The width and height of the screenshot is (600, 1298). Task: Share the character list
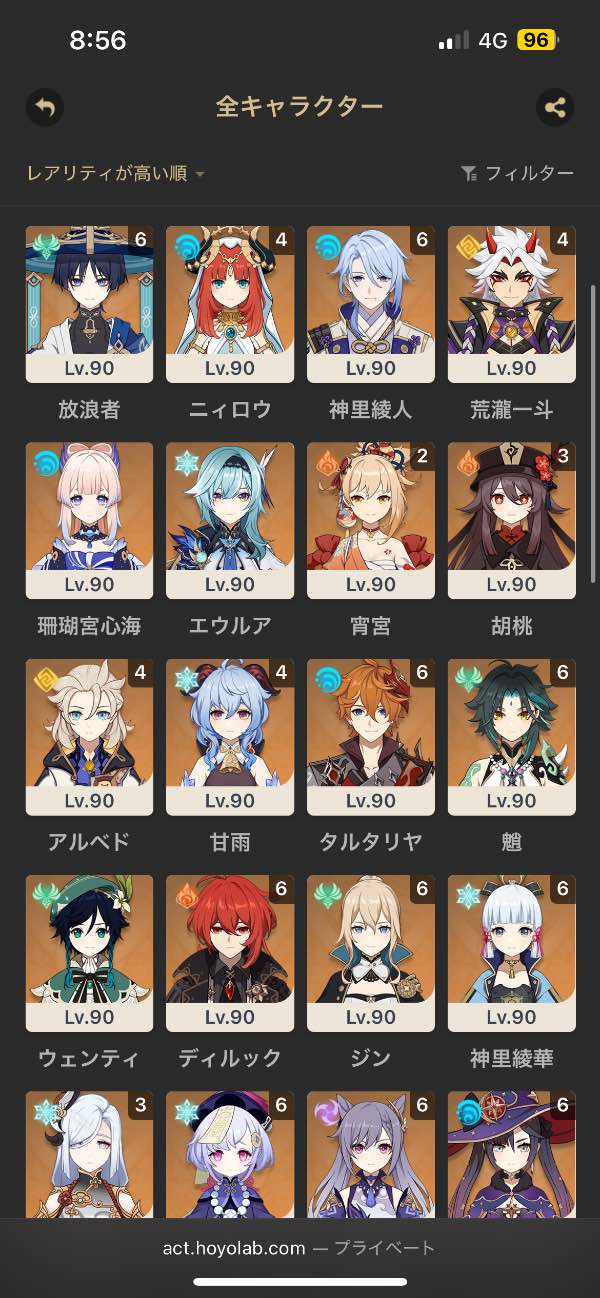click(x=554, y=107)
